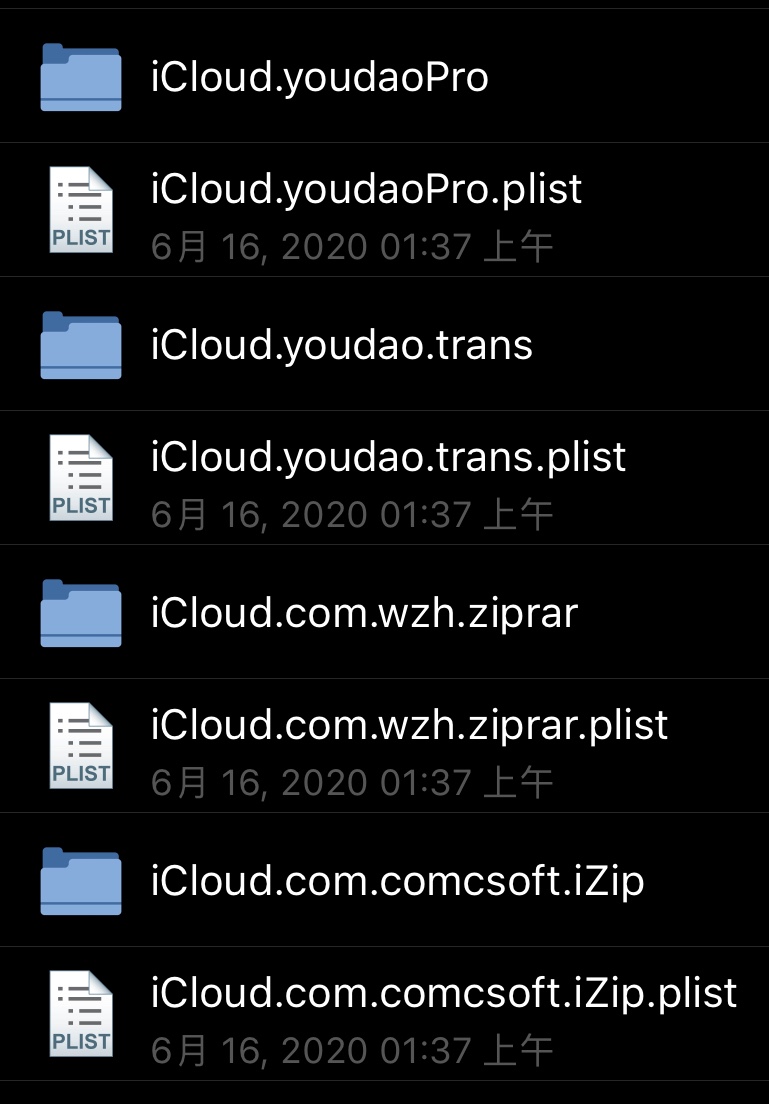Open the iCloud.youdaoPro folder
The image size is (769, 1104).
coord(320,77)
